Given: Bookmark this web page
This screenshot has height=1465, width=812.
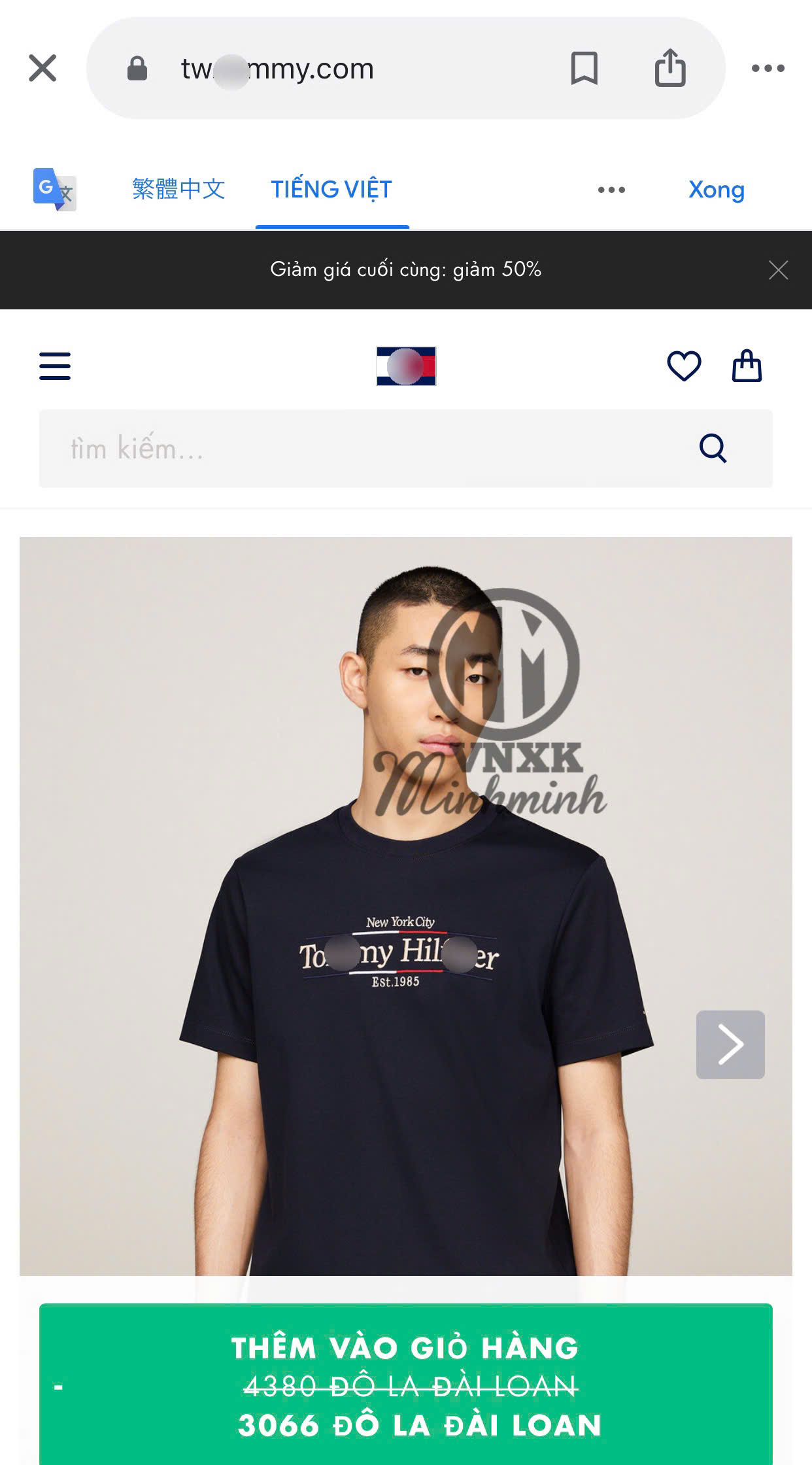Looking at the screenshot, I should click(584, 68).
